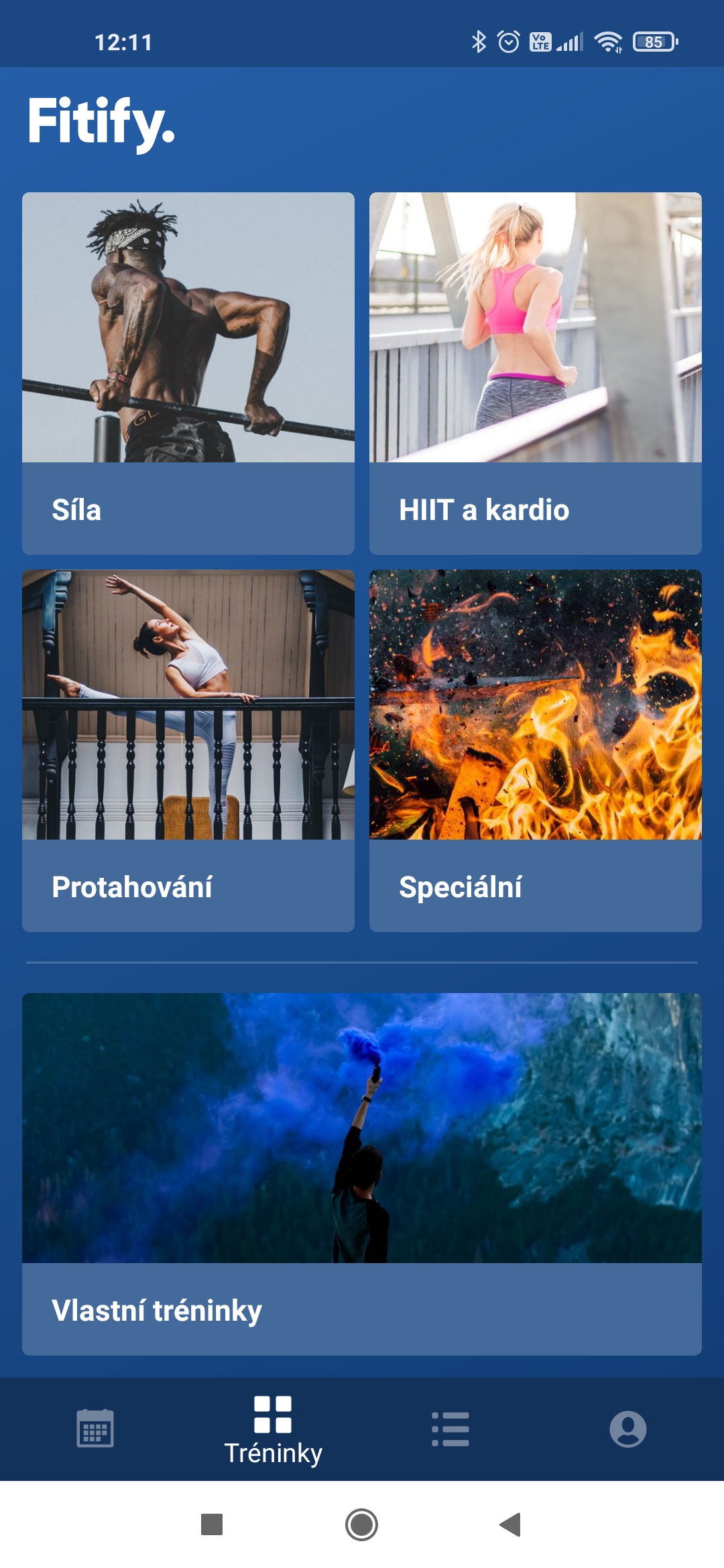Go back using system back button

(511, 1524)
